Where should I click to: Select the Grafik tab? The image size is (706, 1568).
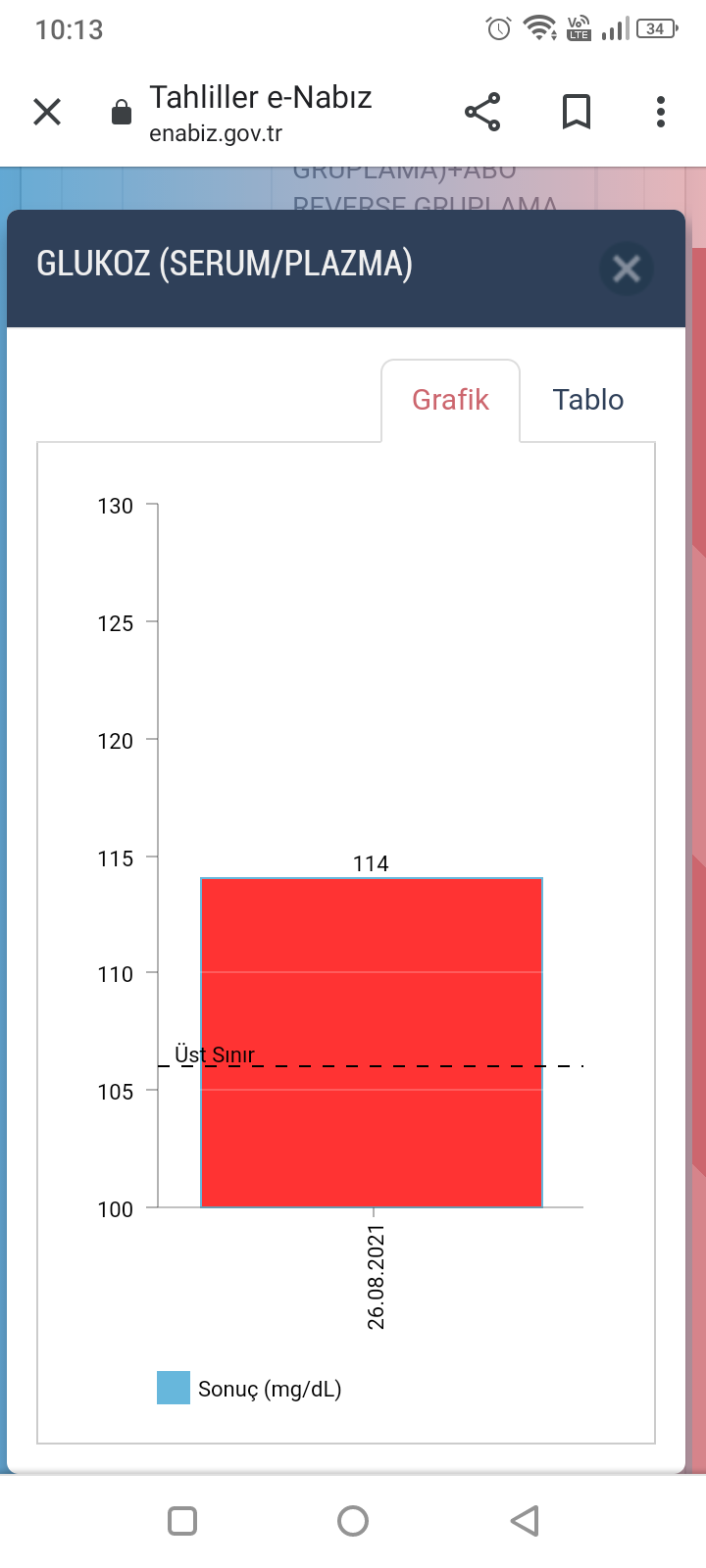click(x=450, y=400)
